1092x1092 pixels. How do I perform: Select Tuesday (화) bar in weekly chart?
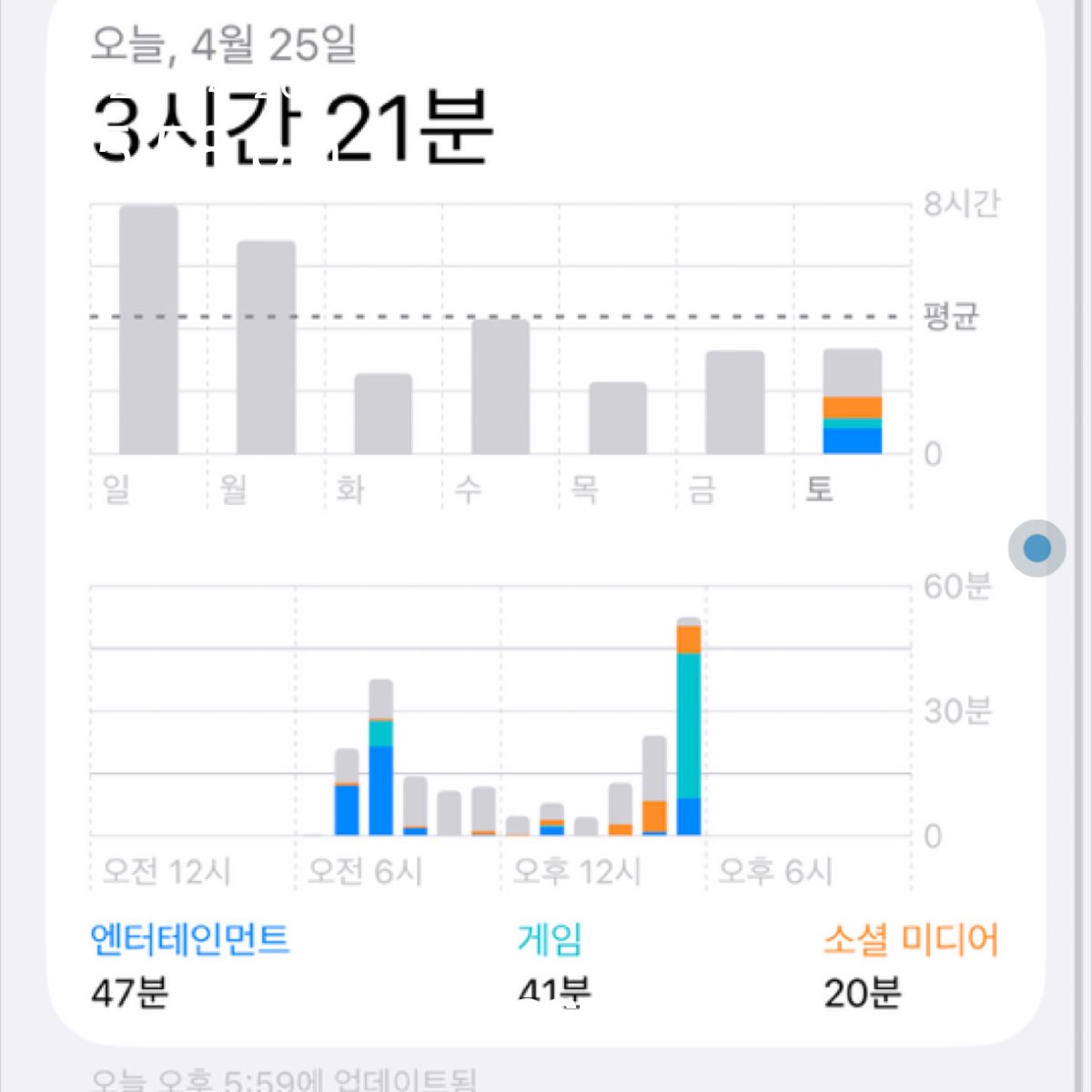(x=383, y=414)
